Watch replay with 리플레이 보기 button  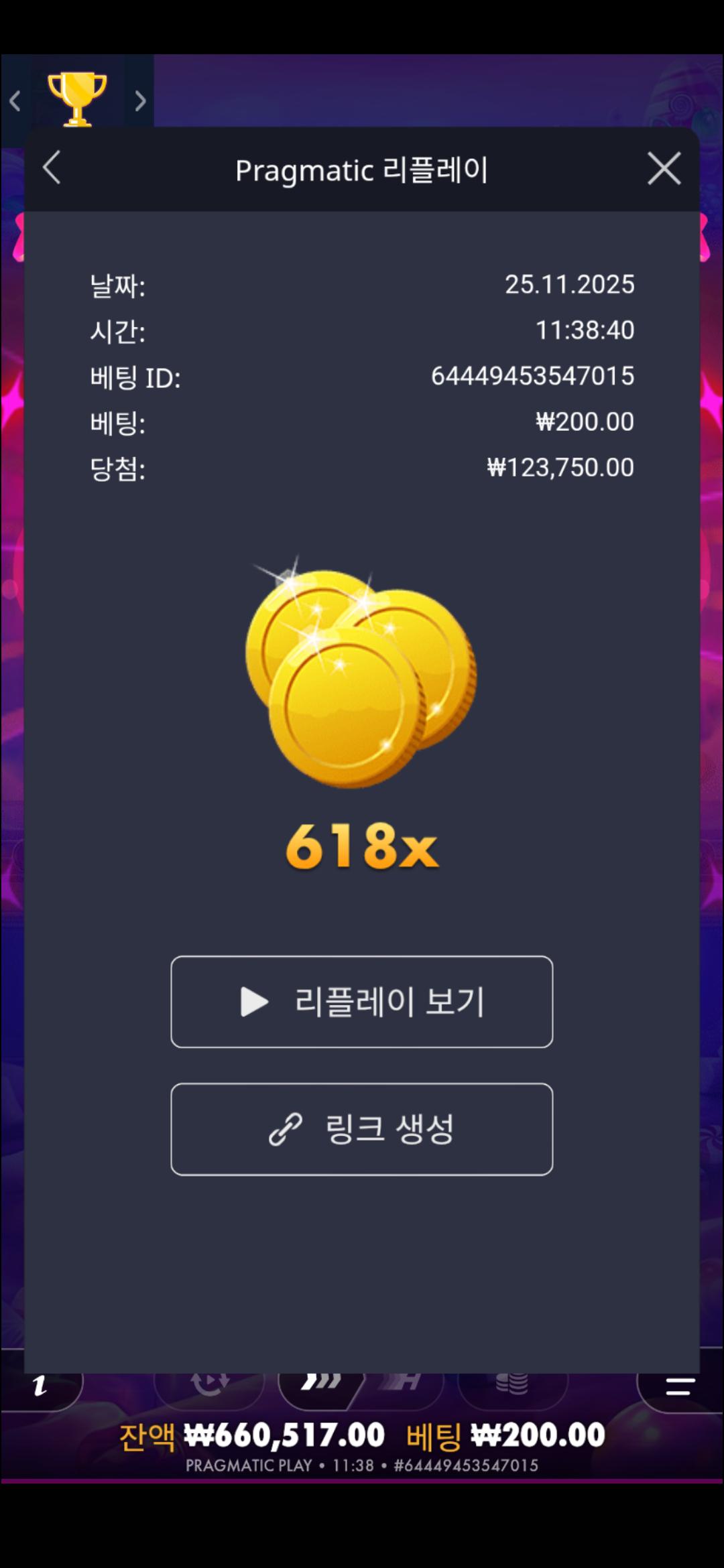click(362, 1002)
